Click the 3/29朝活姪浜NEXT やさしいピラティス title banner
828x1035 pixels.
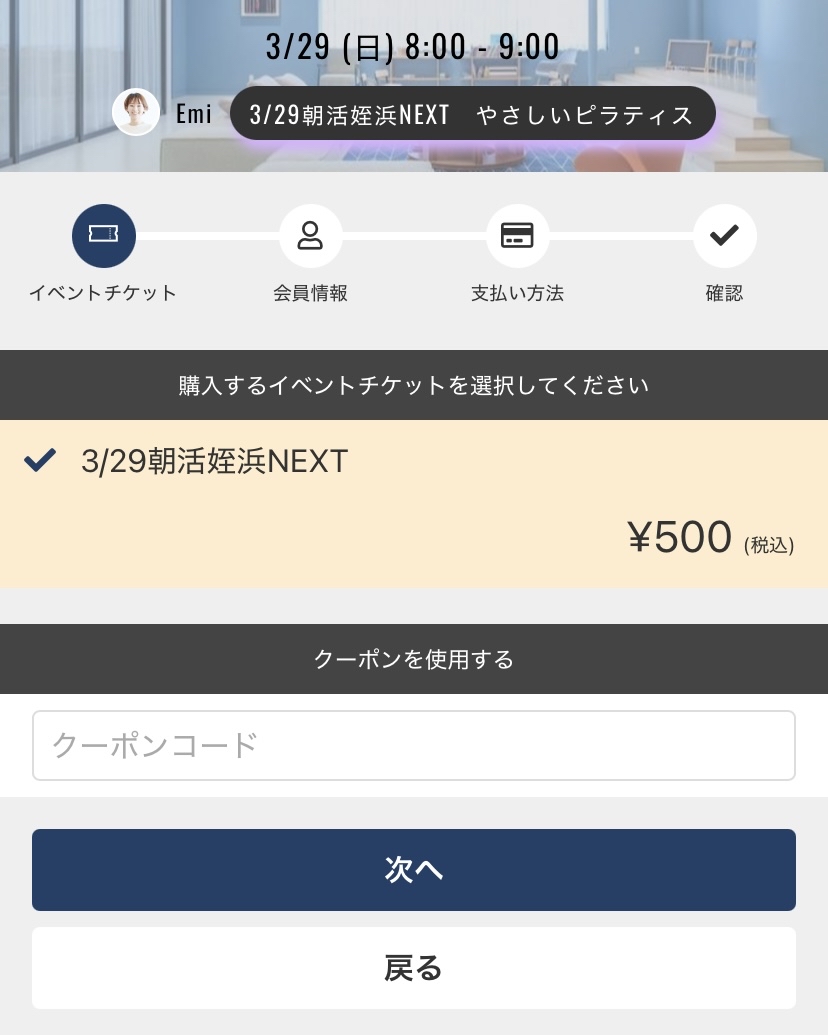click(x=473, y=113)
